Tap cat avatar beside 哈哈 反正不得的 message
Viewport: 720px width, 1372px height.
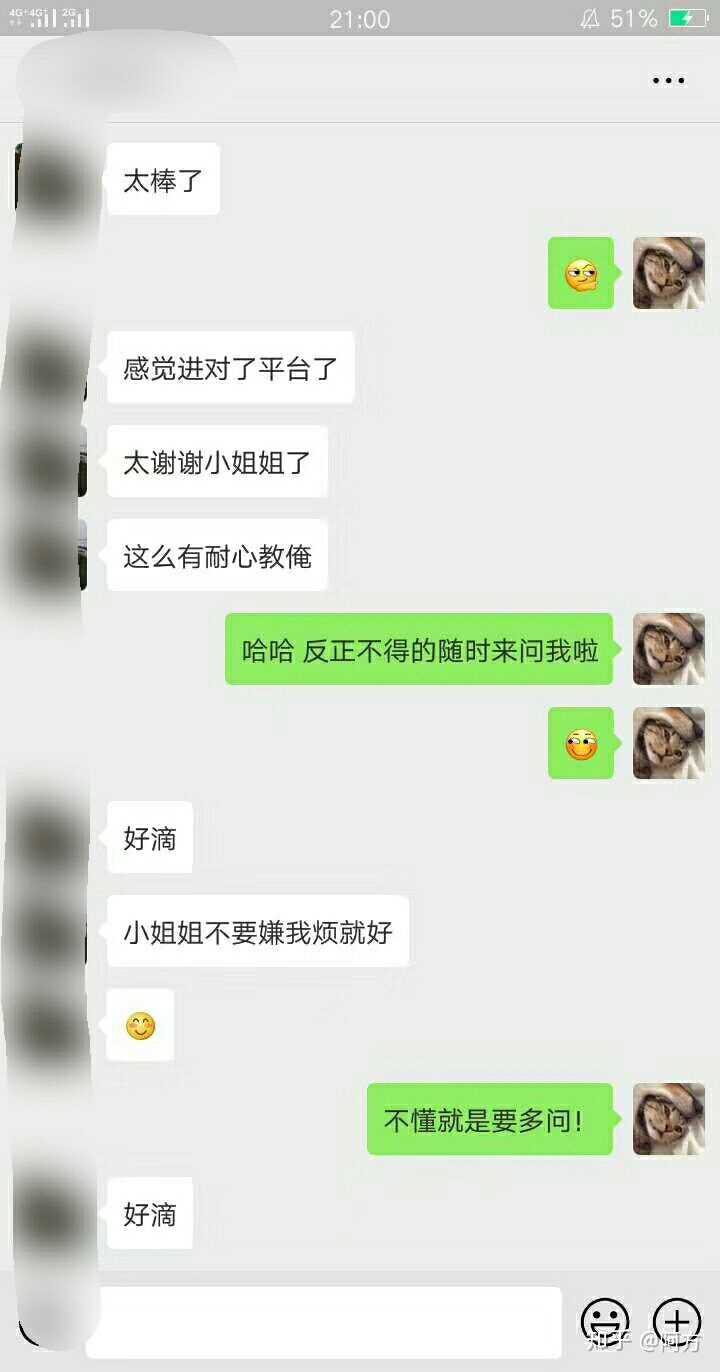point(668,649)
